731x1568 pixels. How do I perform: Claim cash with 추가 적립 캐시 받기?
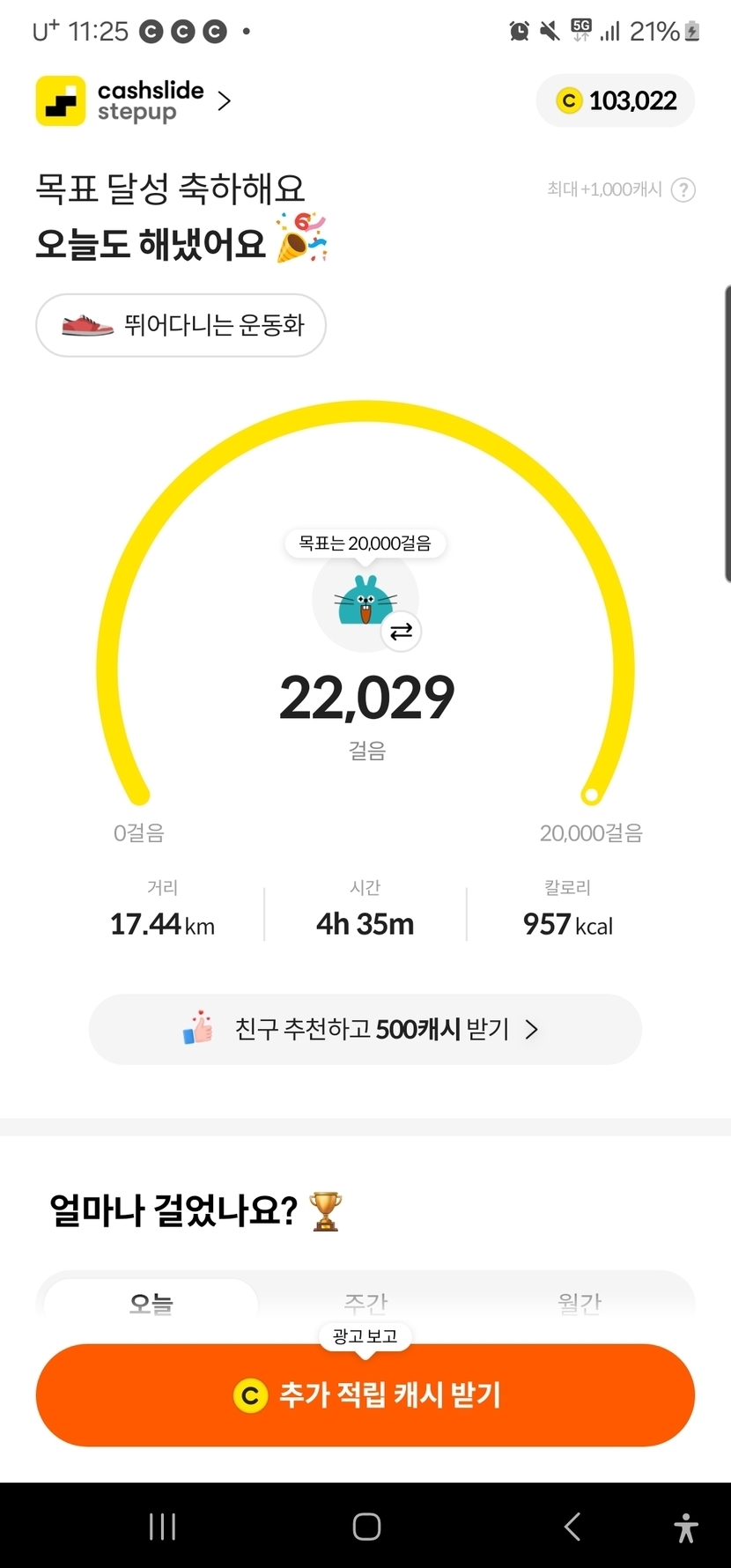(x=365, y=1395)
